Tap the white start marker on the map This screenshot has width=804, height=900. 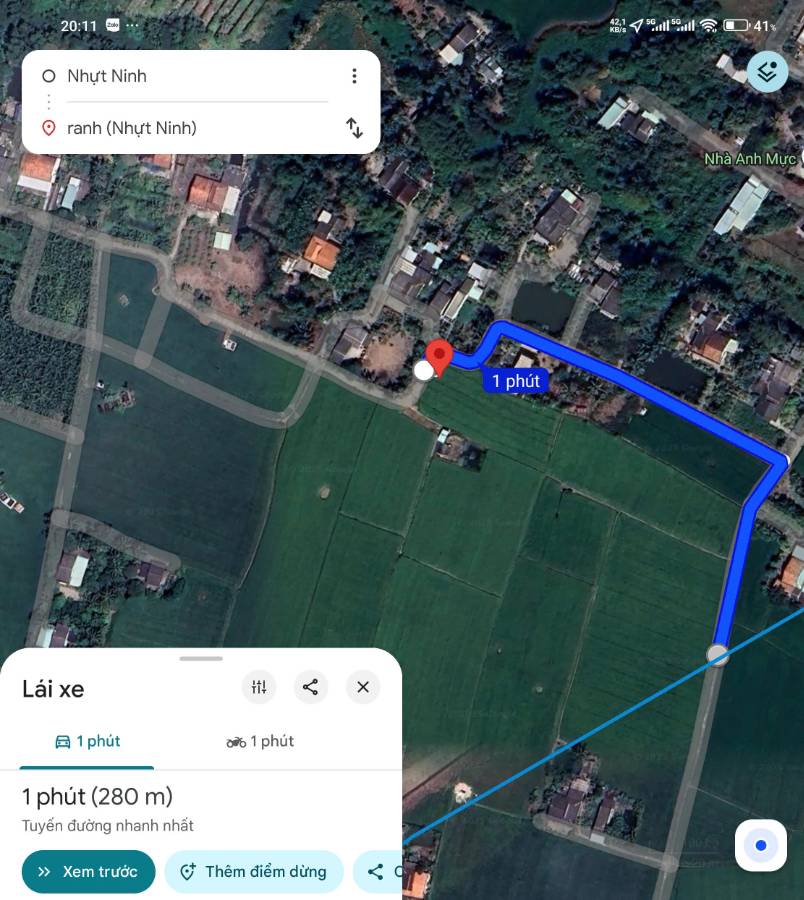pos(423,371)
